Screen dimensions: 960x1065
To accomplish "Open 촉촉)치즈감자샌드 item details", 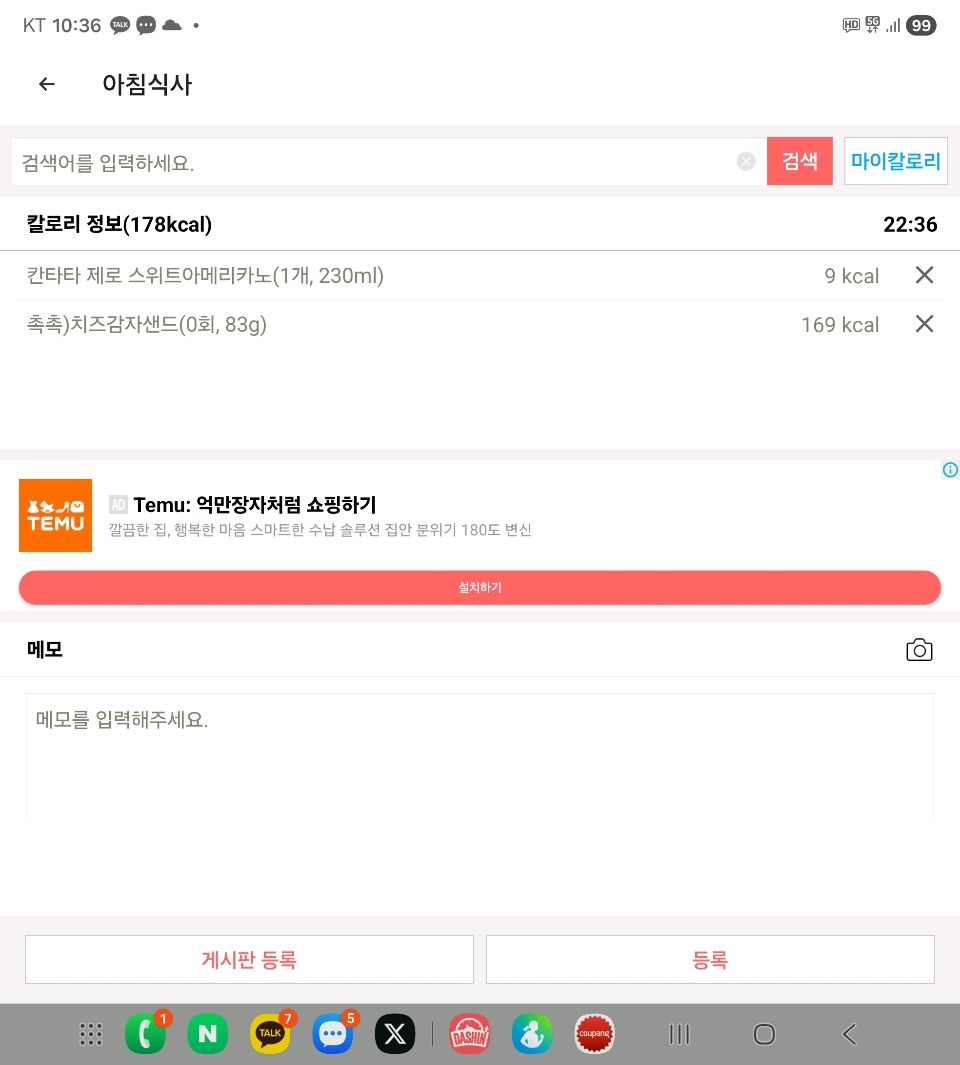I will [x=147, y=324].
